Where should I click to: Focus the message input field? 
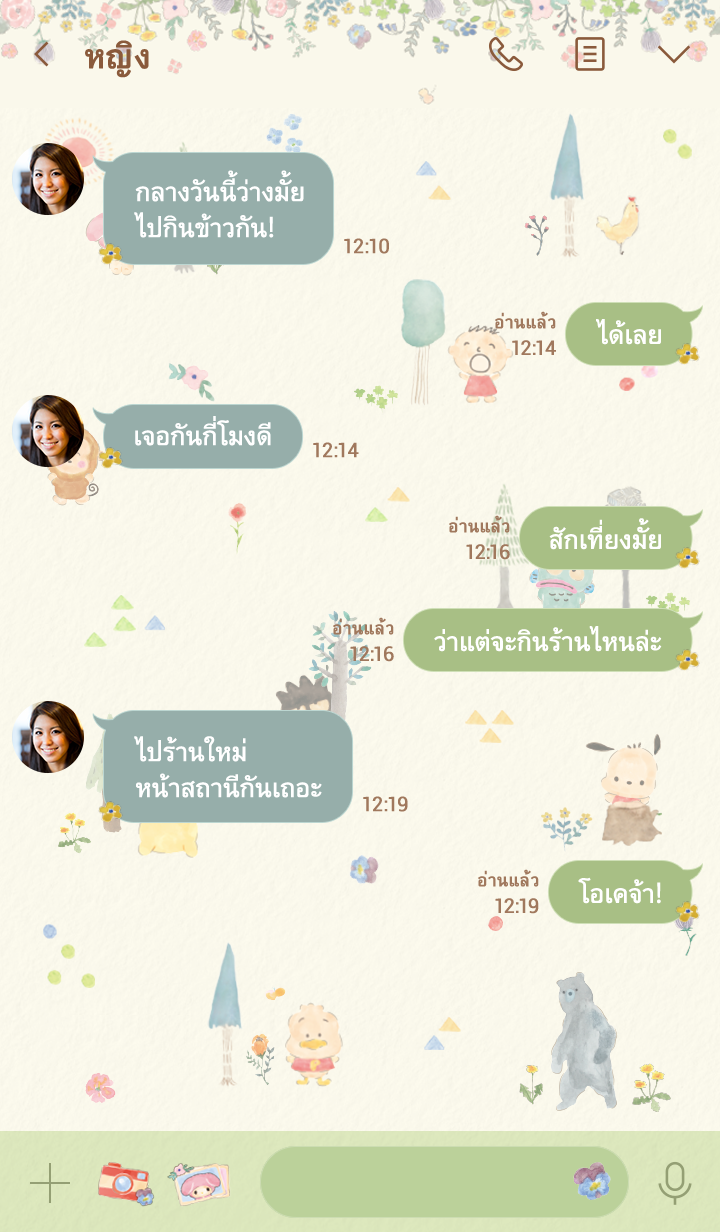[x=415, y=1182]
